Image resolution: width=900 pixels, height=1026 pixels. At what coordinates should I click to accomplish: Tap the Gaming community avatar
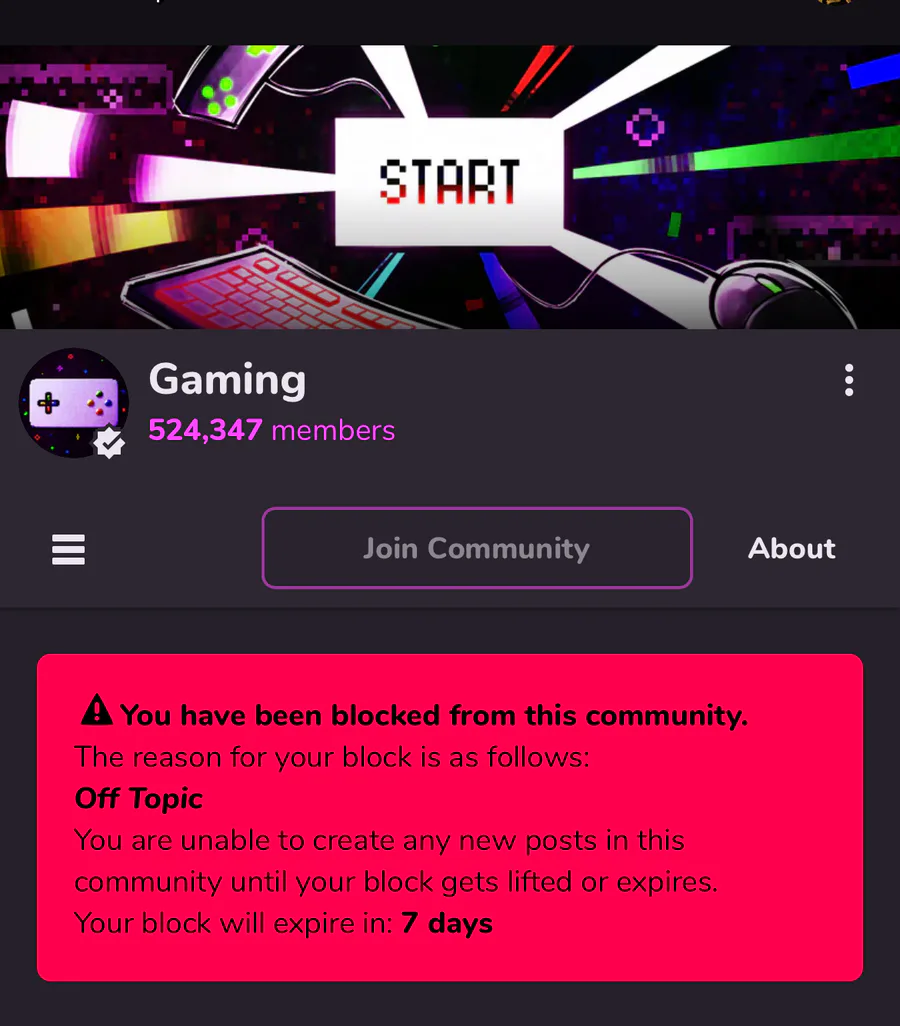pos(74,403)
